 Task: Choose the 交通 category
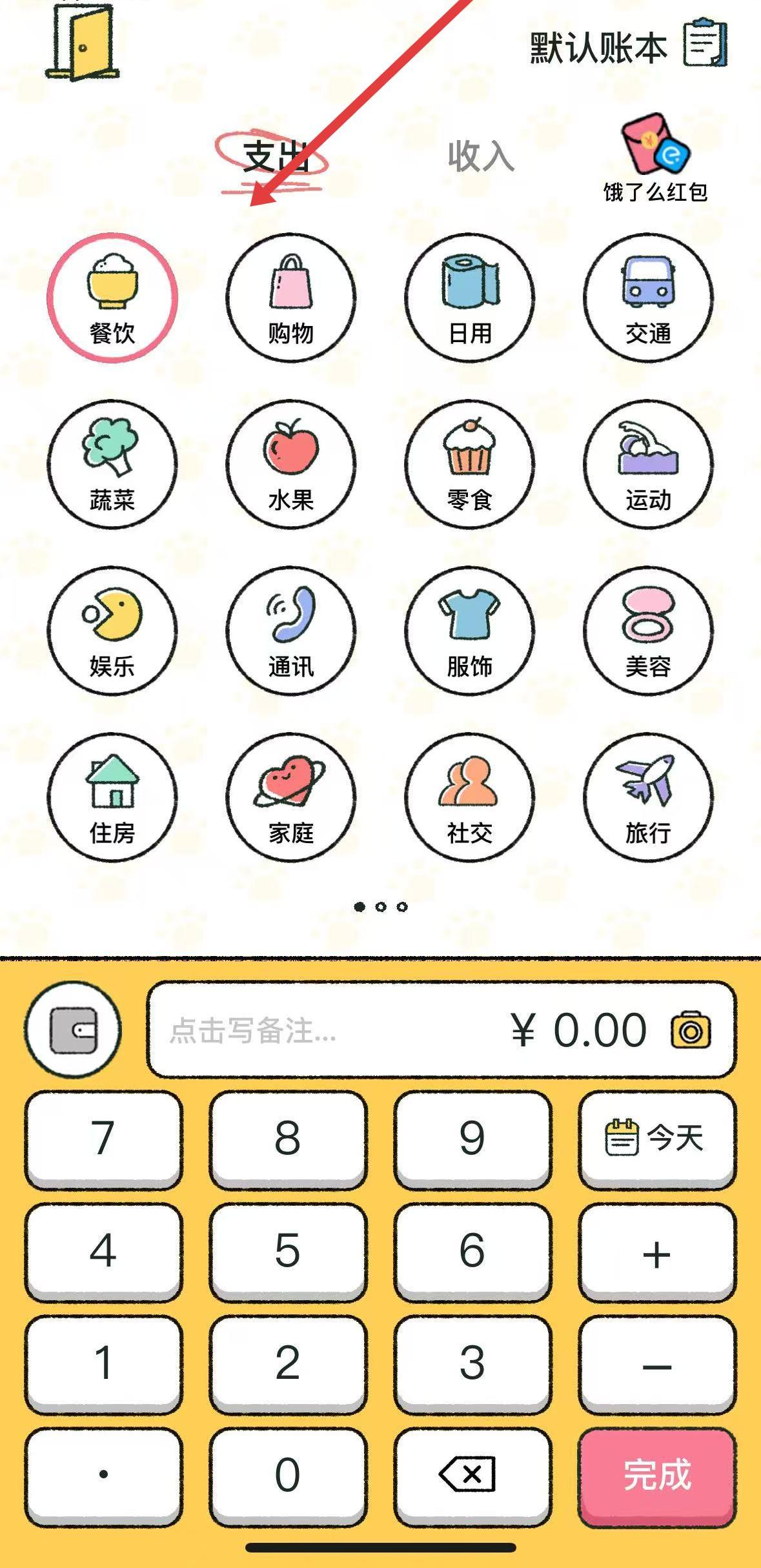tap(648, 298)
